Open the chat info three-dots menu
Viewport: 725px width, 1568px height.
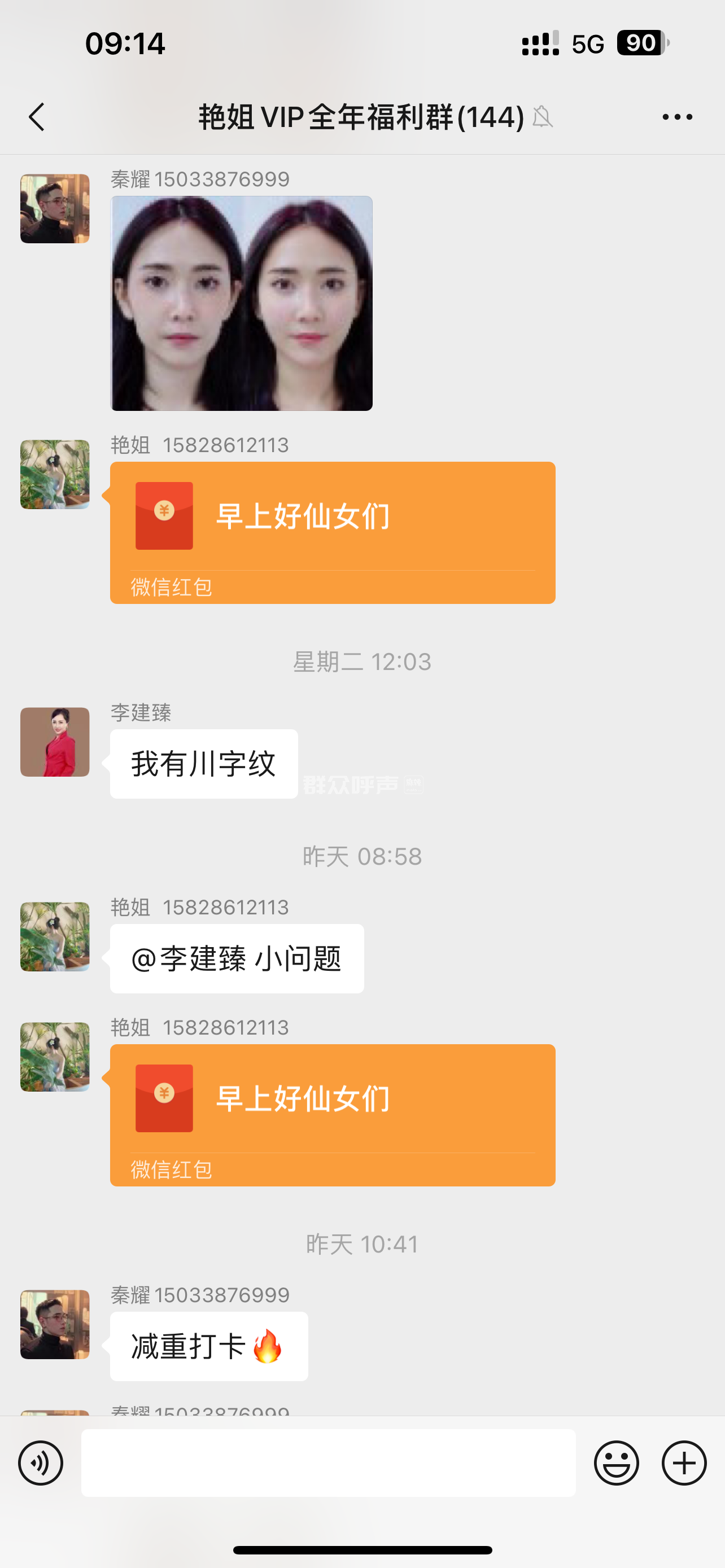677,116
